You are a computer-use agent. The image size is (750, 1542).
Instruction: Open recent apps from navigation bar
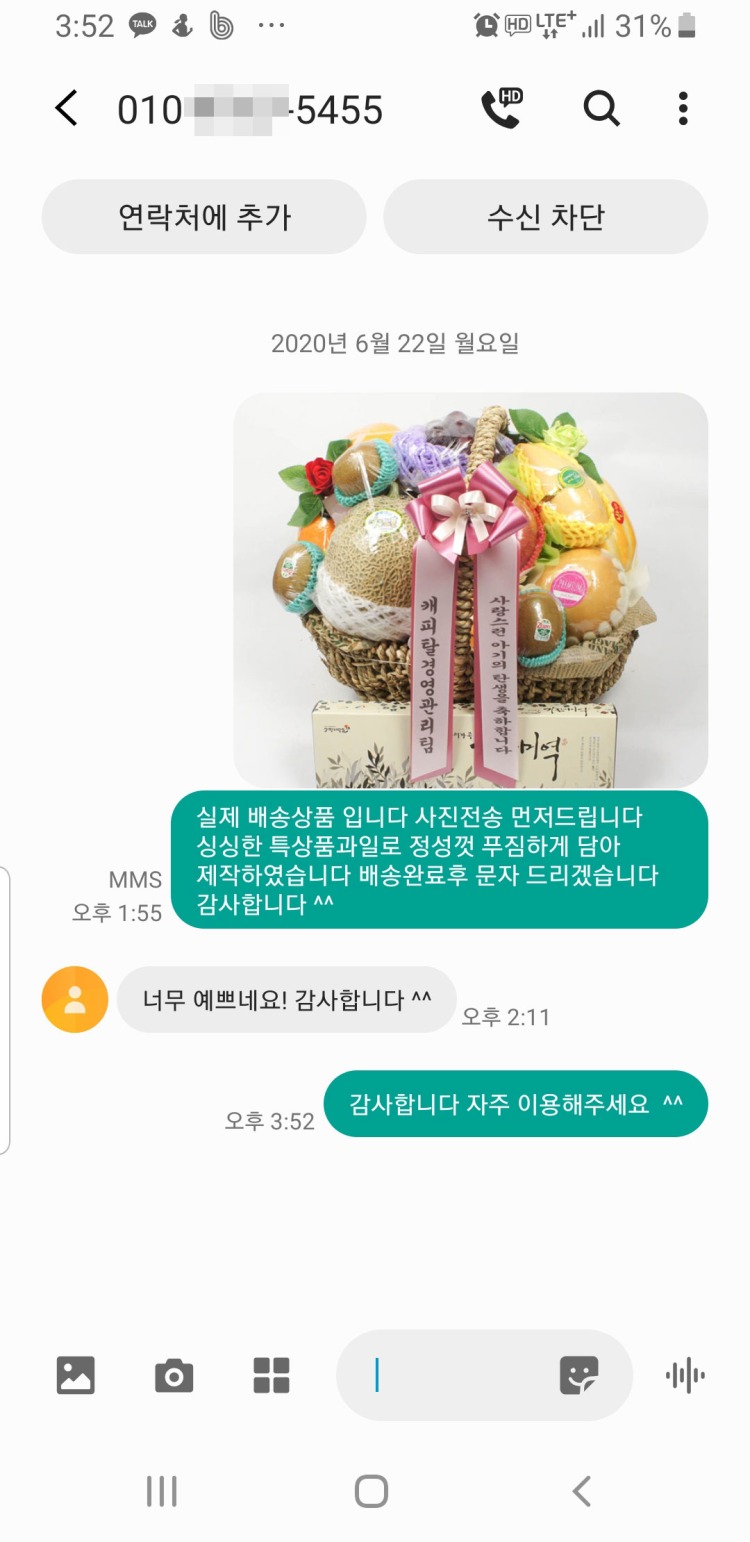click(162, 1491)
